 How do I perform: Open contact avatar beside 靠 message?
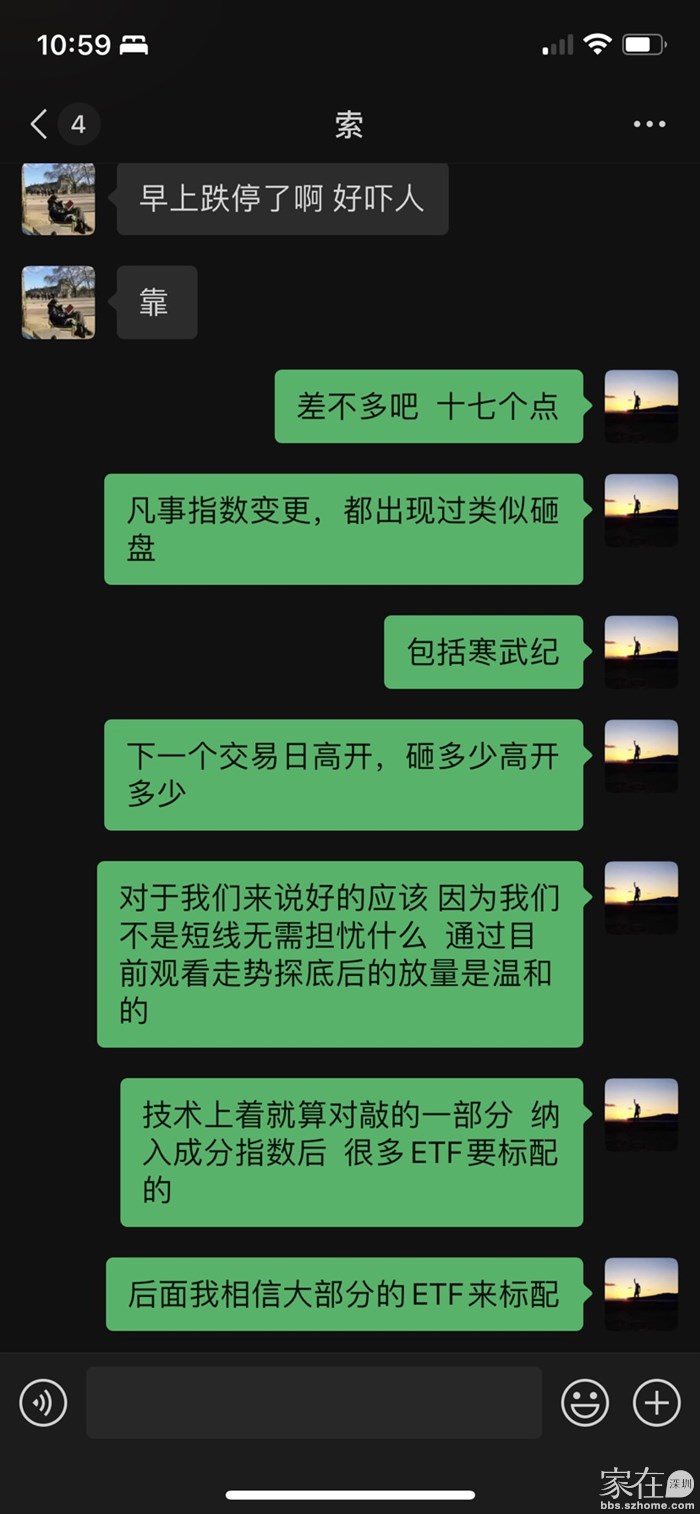59,302
